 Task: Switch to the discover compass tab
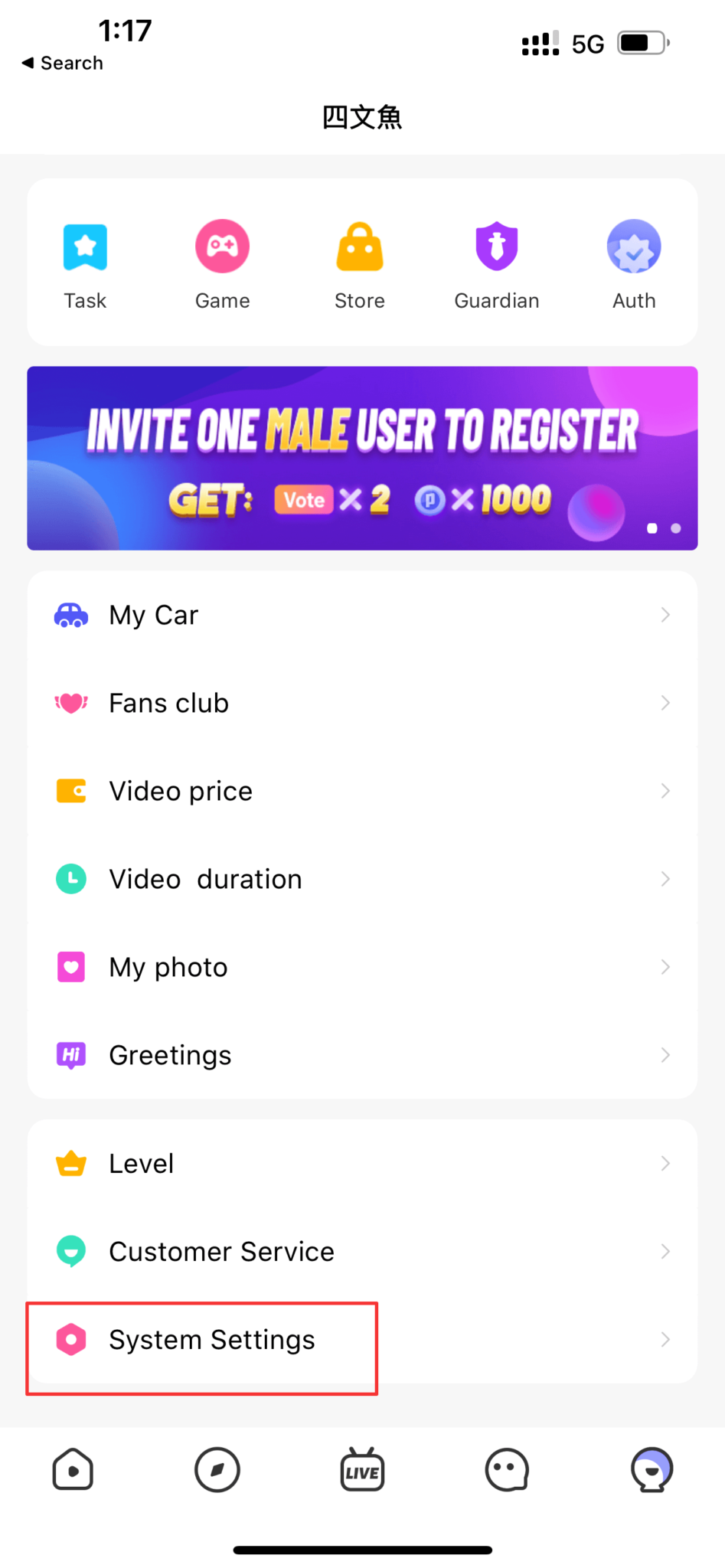coord(217,1470)
